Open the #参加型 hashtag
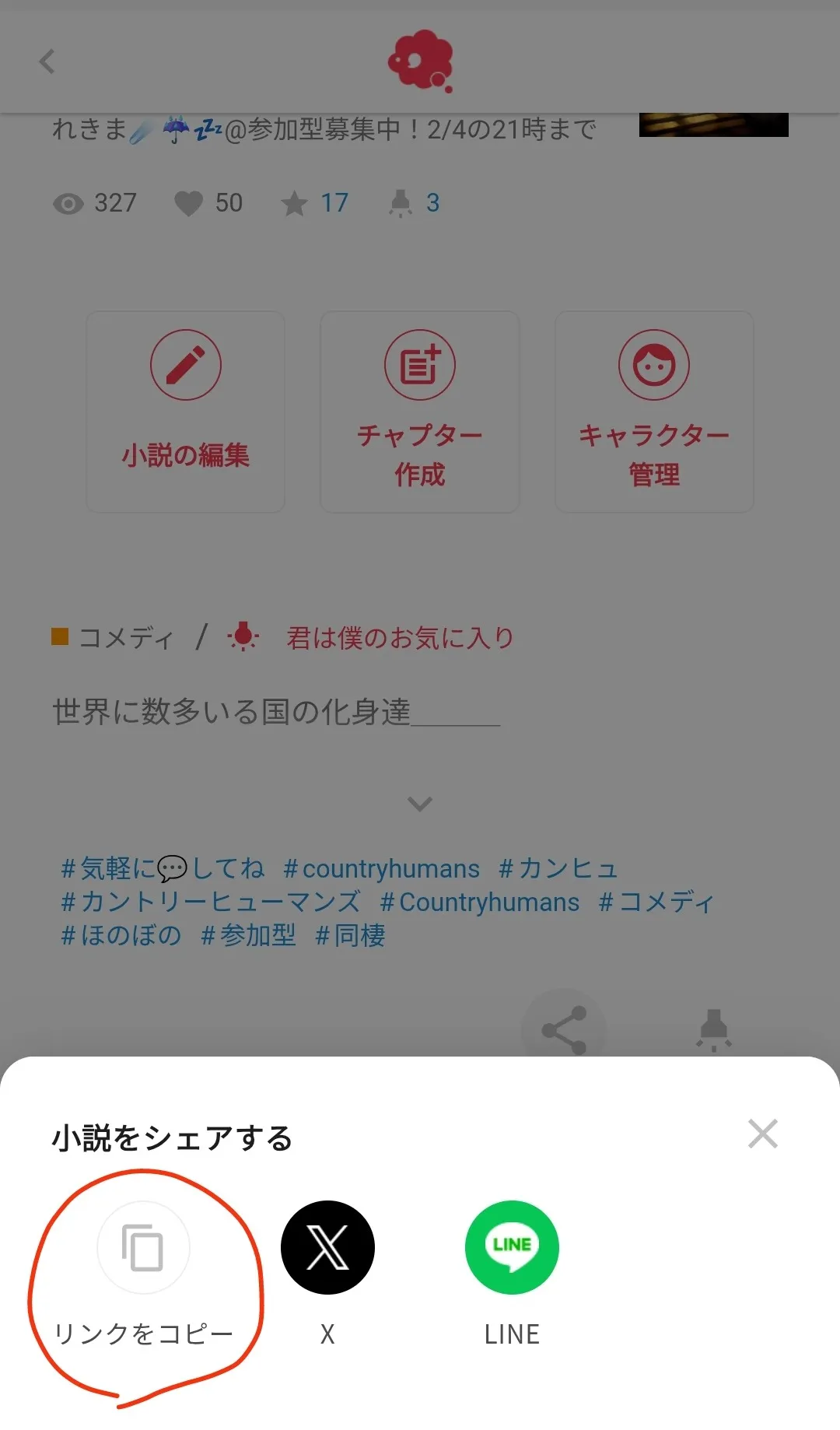 [248, 935]
